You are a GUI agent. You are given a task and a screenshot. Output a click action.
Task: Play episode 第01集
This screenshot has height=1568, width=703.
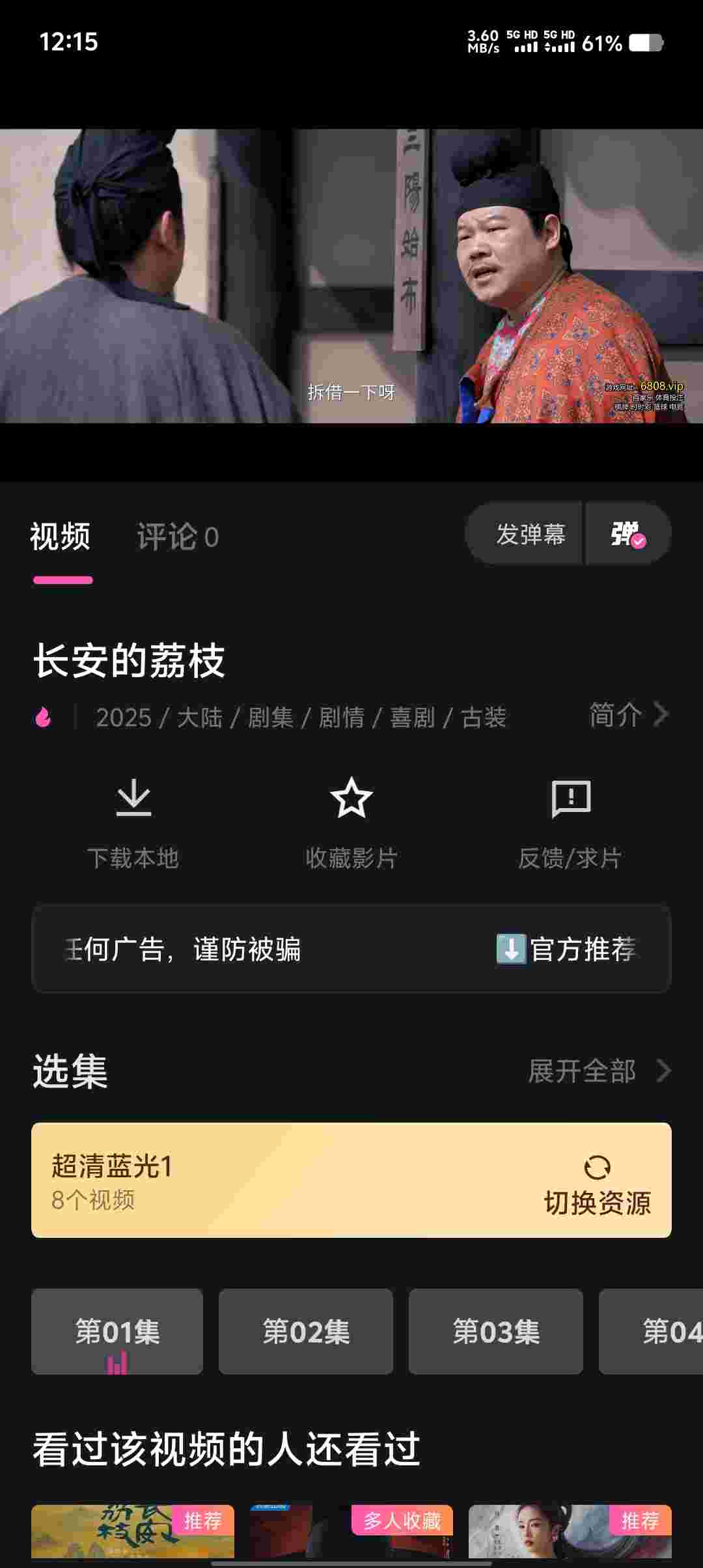tap(117, 1331)
